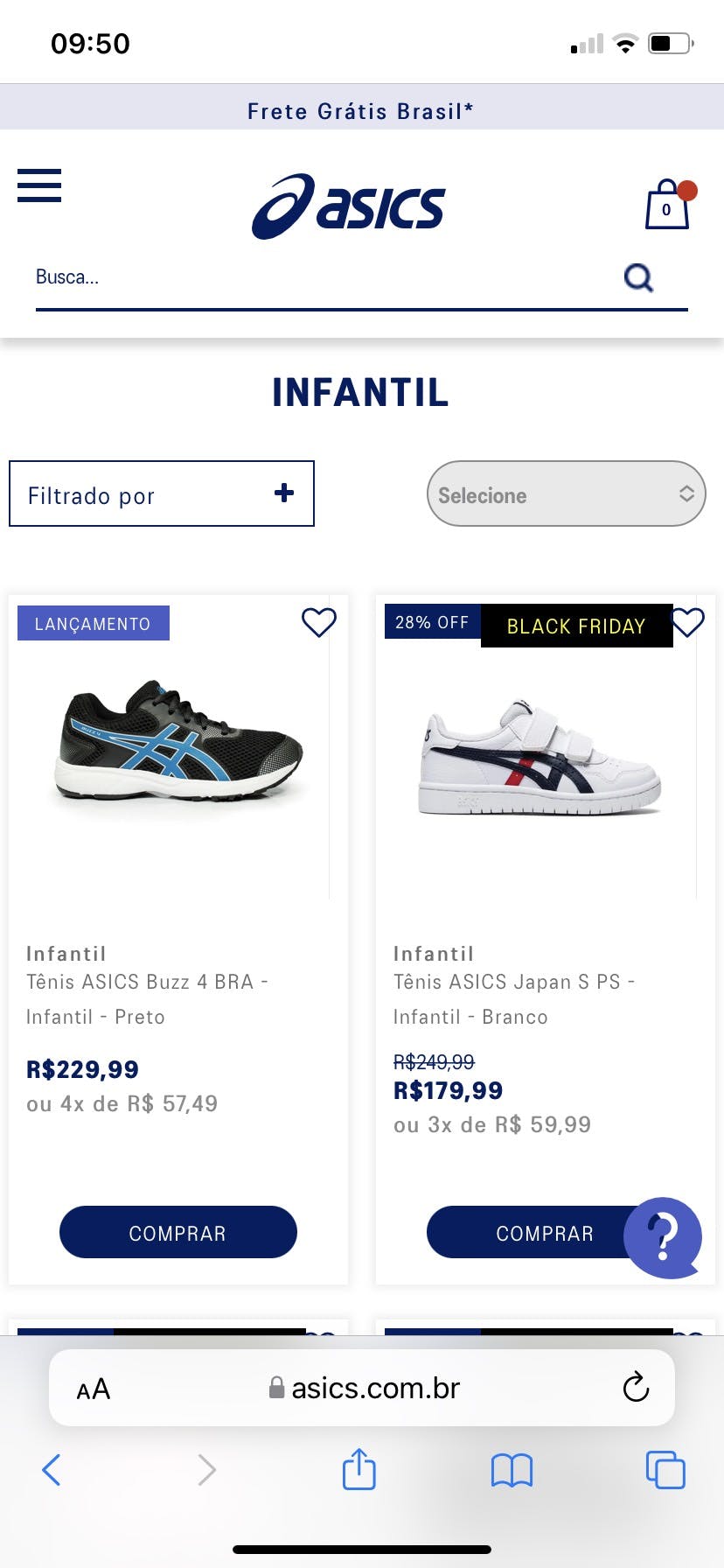Buy the Buzz 4 BRA with Comprar
724x1568 pixels.
[178, 1232]
